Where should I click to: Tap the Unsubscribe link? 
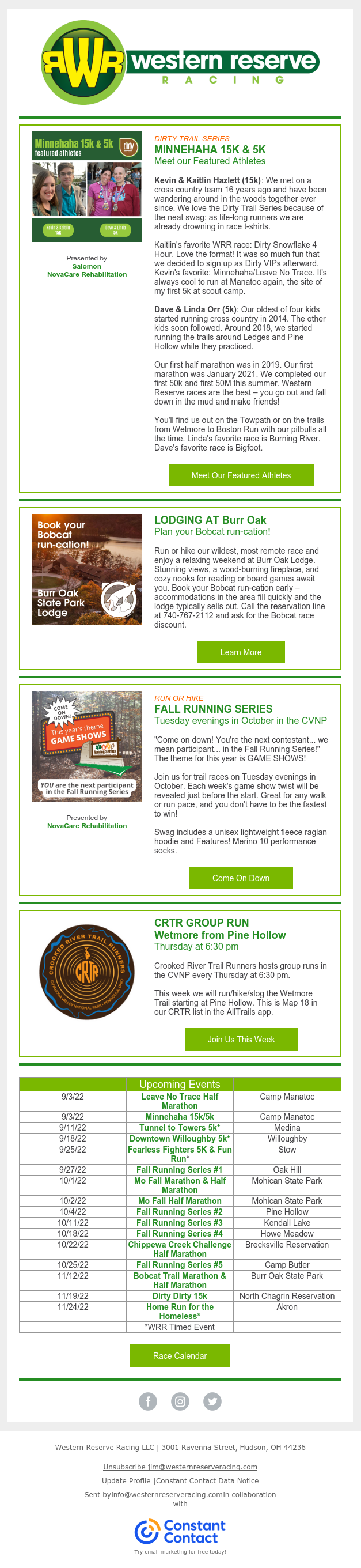pyautogui.click(x=180, y=1467)
